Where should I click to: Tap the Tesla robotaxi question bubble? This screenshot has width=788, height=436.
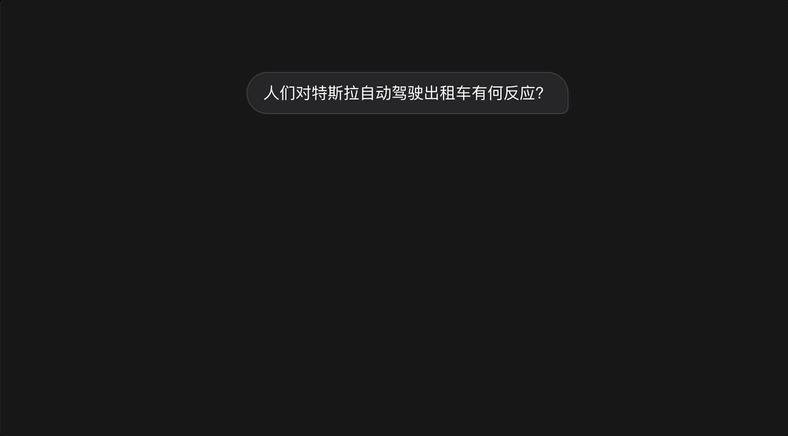click(407, 93)
